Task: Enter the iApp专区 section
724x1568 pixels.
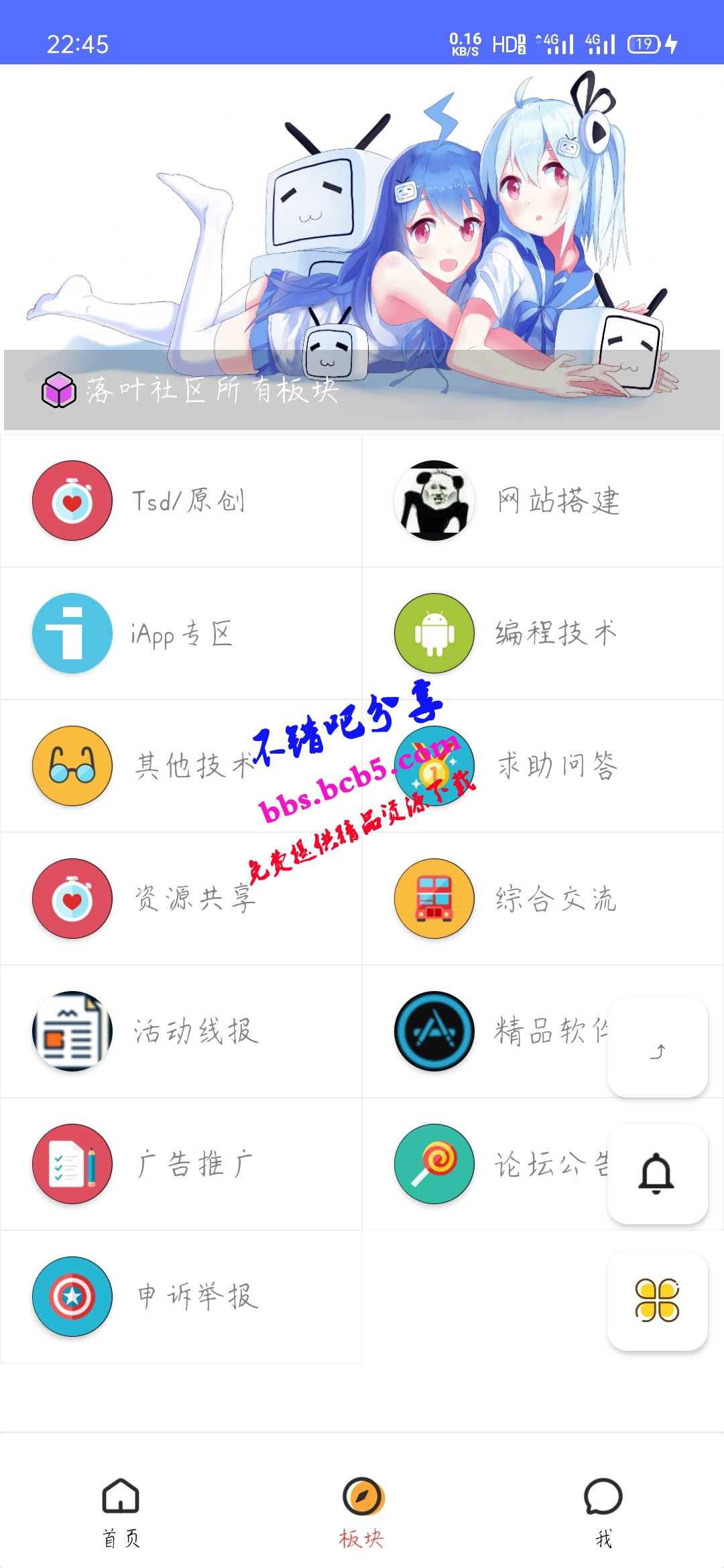Action: [181, 633]
